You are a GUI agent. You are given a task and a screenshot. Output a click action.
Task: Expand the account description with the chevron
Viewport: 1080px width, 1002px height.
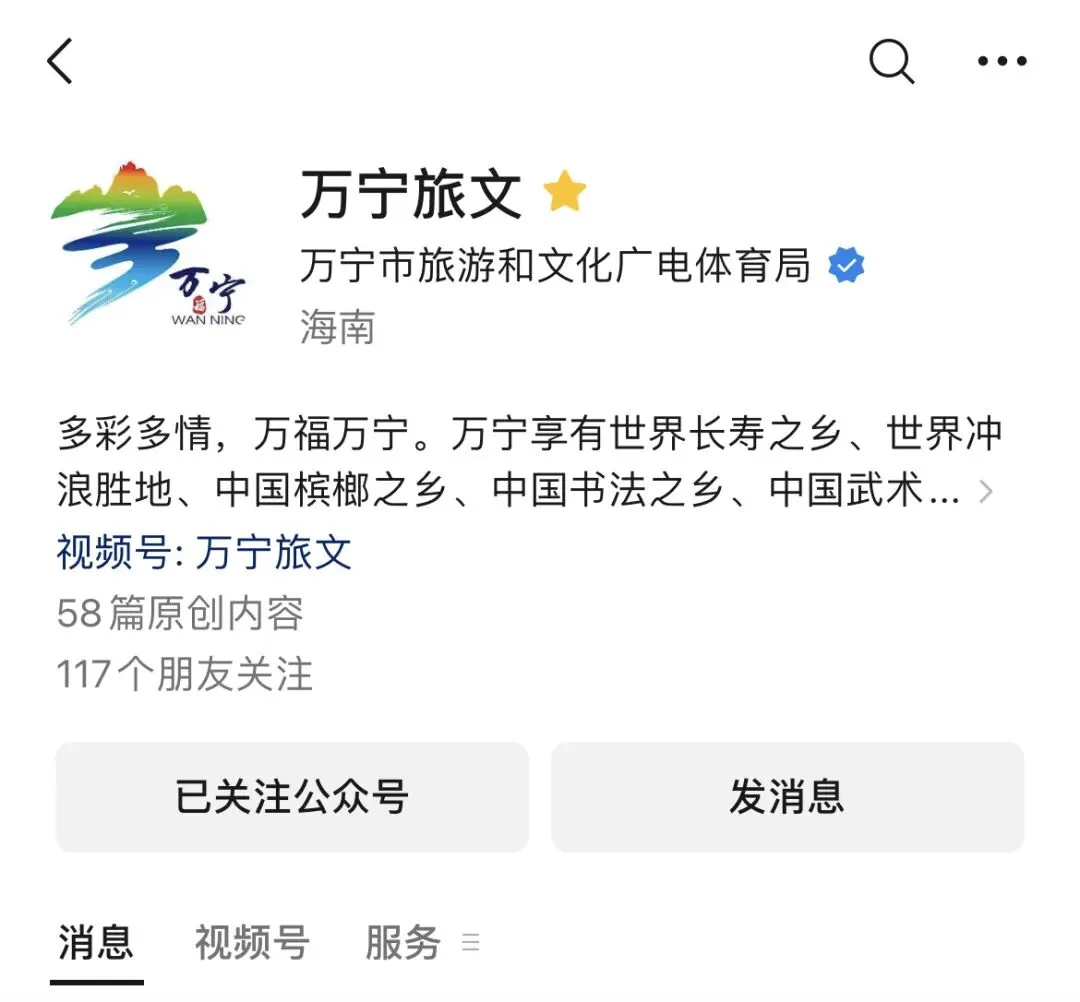coord(986,491)
